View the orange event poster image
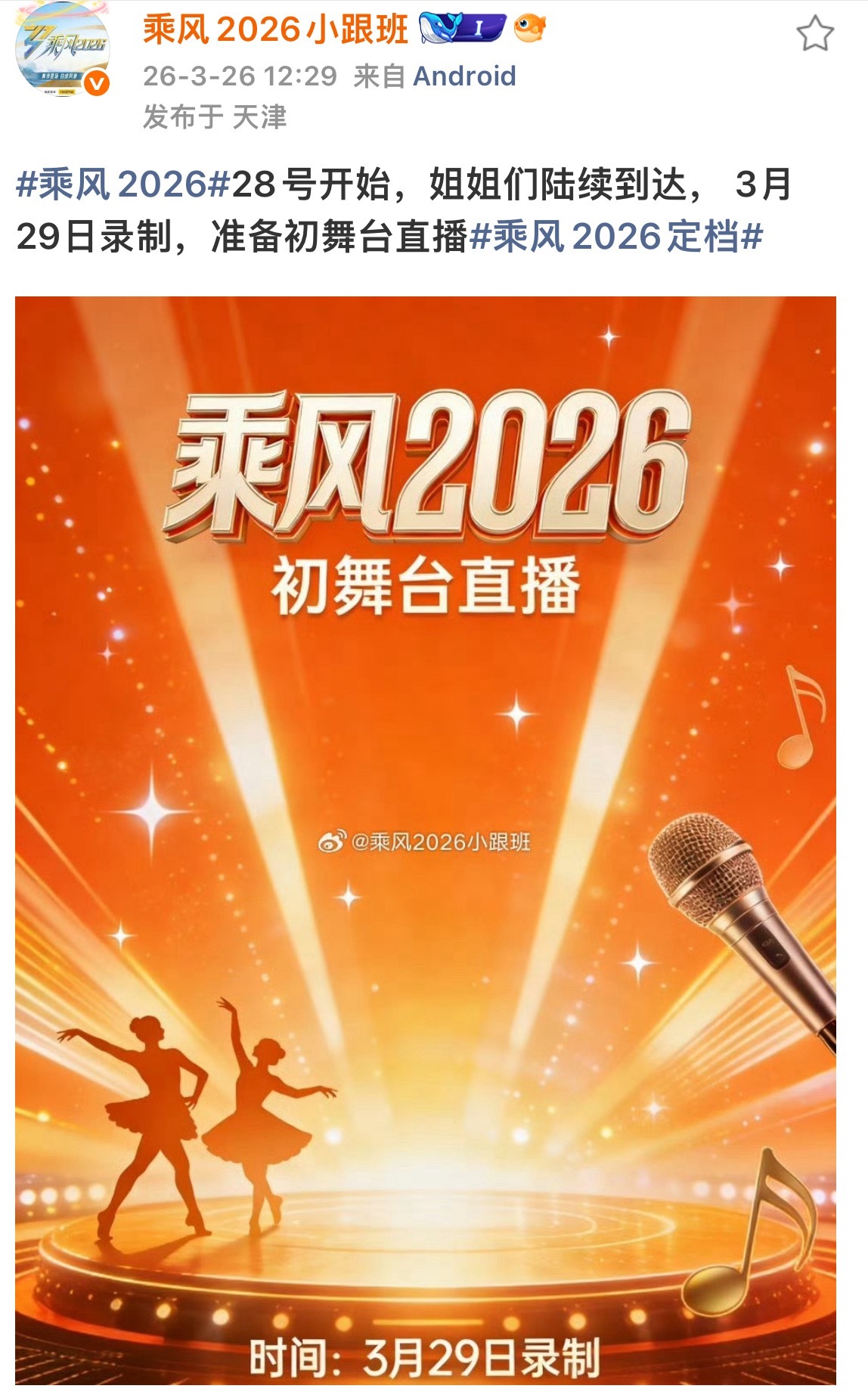Viewport: 868px width, 1395px height. pyautogui.click(x=434, y=832)
